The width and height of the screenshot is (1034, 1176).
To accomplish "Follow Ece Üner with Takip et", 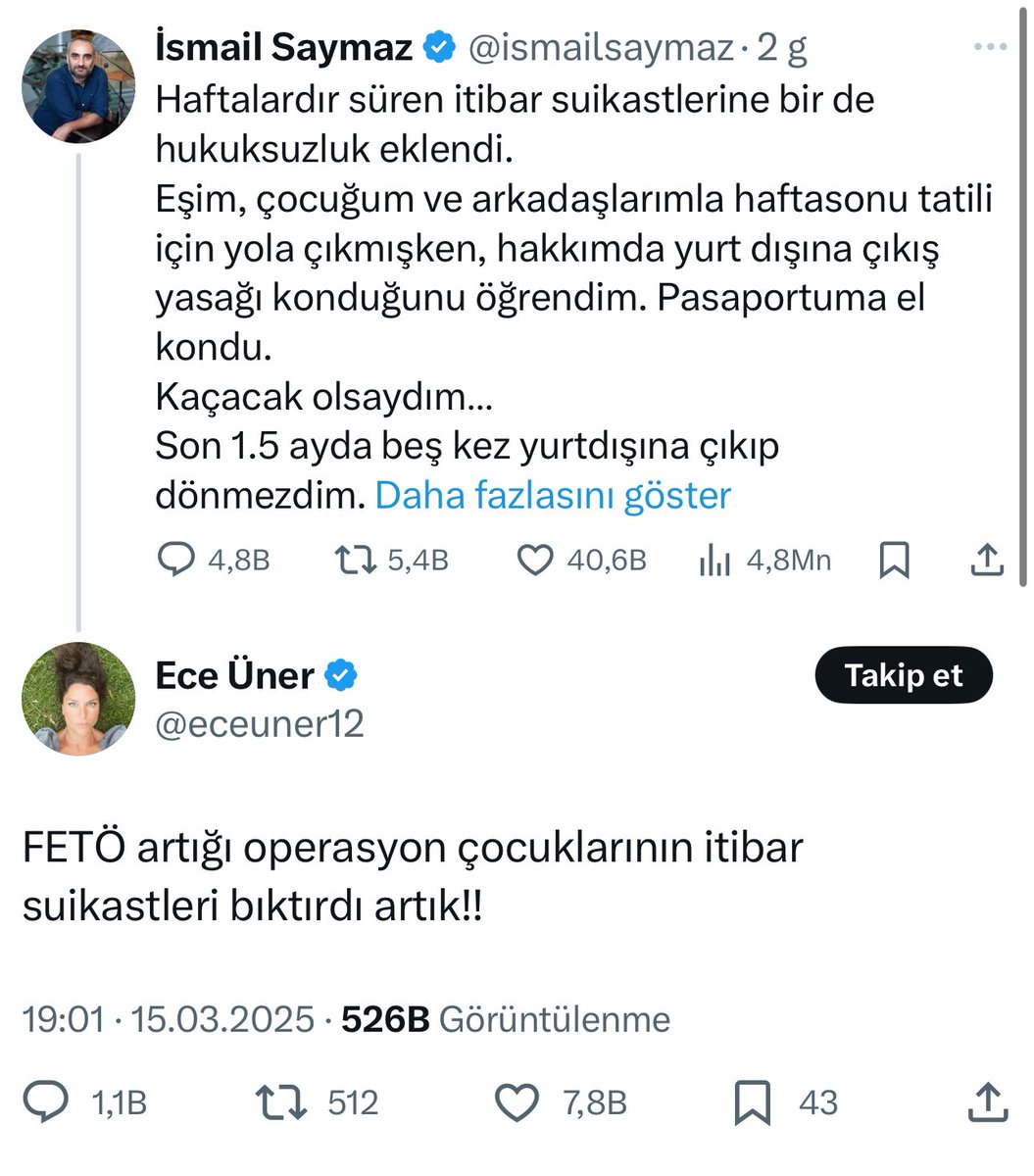I will (x=904, y=675).
